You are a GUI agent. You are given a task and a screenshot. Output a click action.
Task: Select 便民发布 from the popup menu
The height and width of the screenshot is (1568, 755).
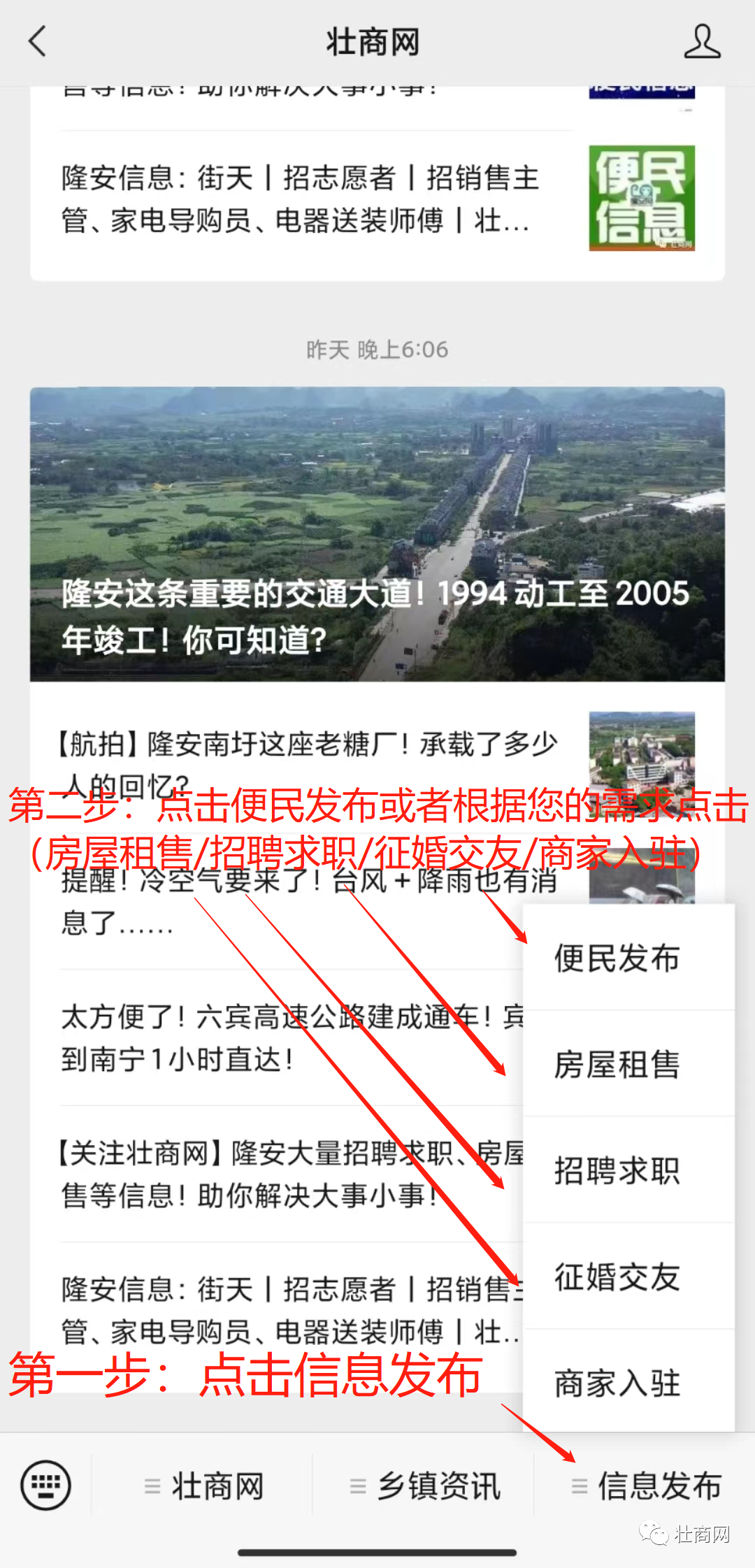tap(629, 958)
